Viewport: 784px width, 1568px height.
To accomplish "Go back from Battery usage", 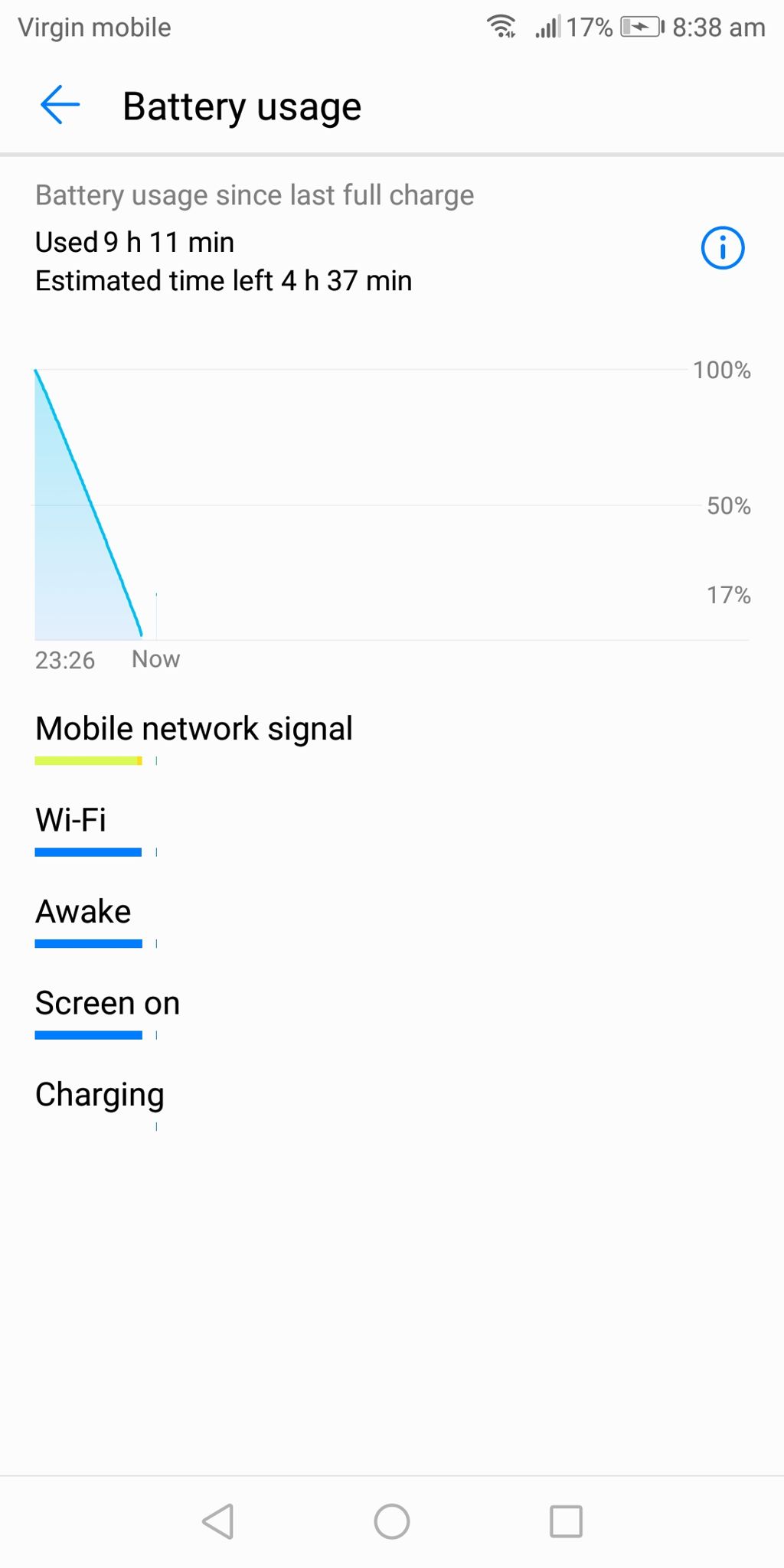I will 60,106.
